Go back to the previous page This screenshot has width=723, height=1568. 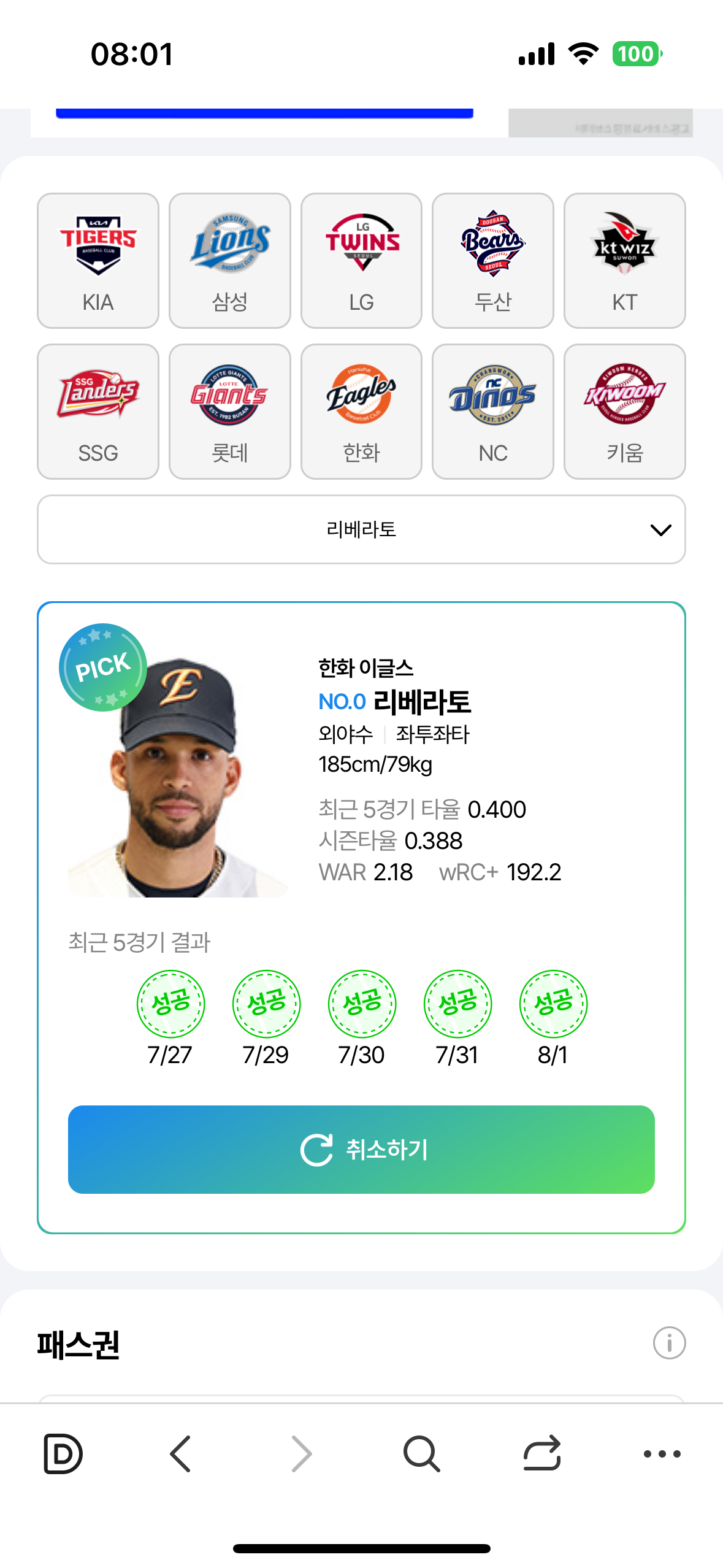[x=181, y=1453]
